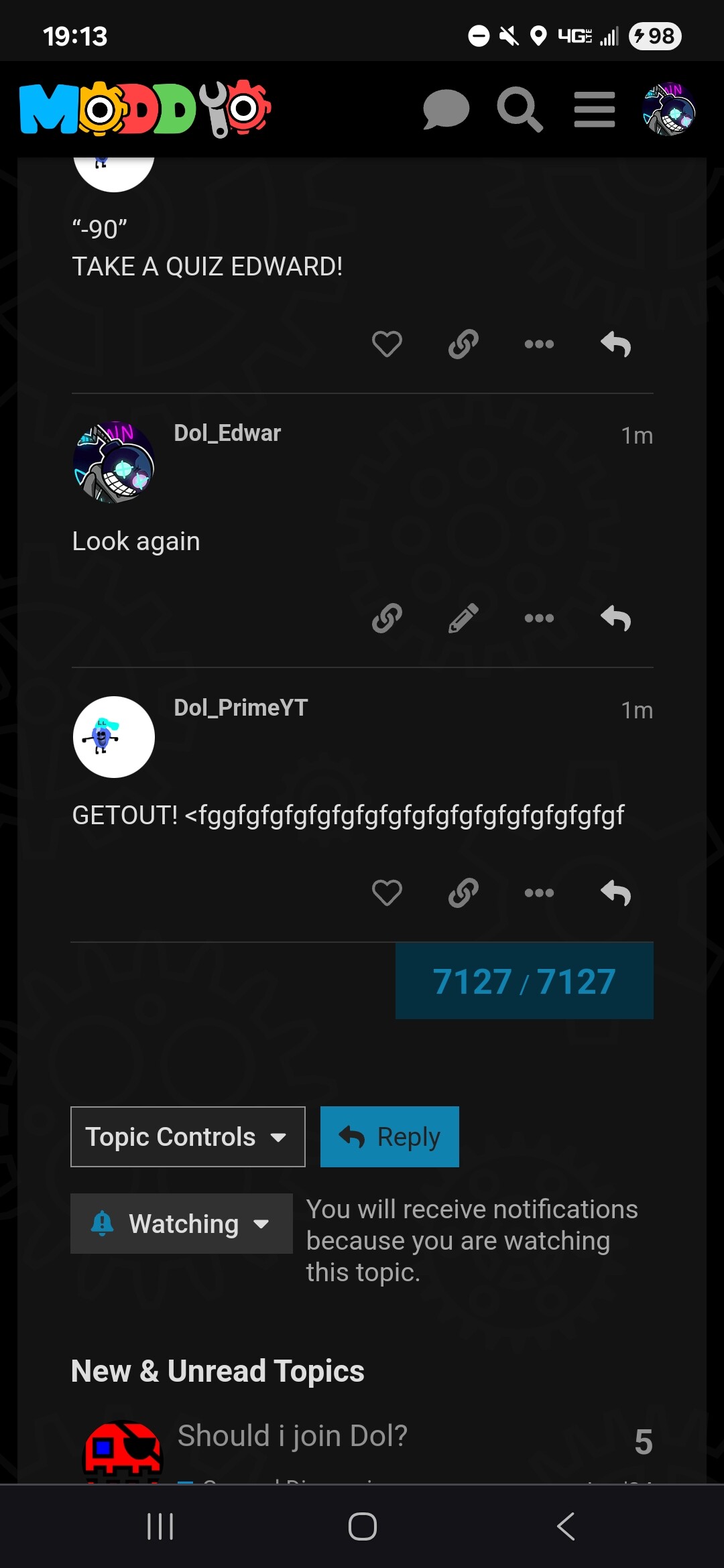Copy link of "TAKE A QUIZ EDWARD!" post
The width and height of the screenshot is (724, 1568).
coord(463,344)
